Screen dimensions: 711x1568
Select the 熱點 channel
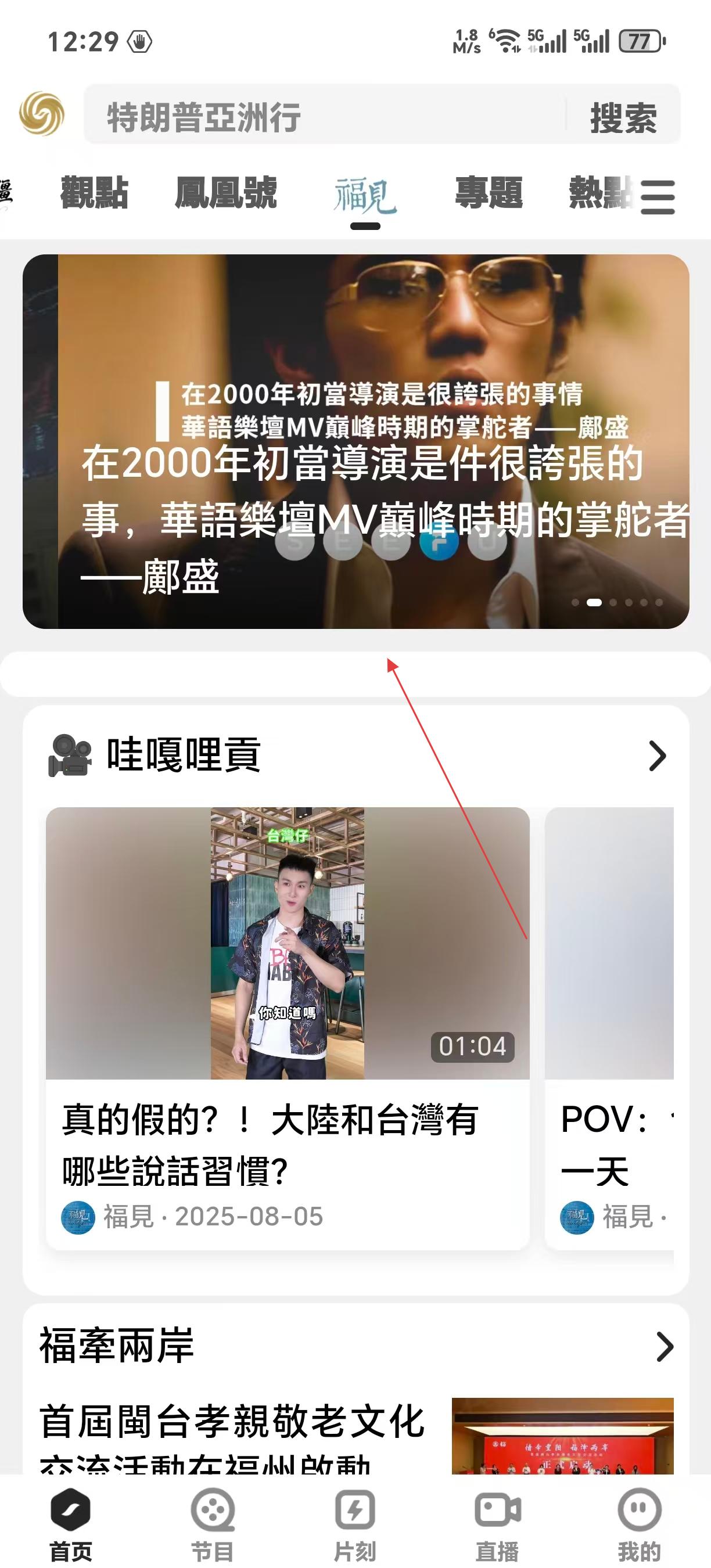click(x=599, y=192)
